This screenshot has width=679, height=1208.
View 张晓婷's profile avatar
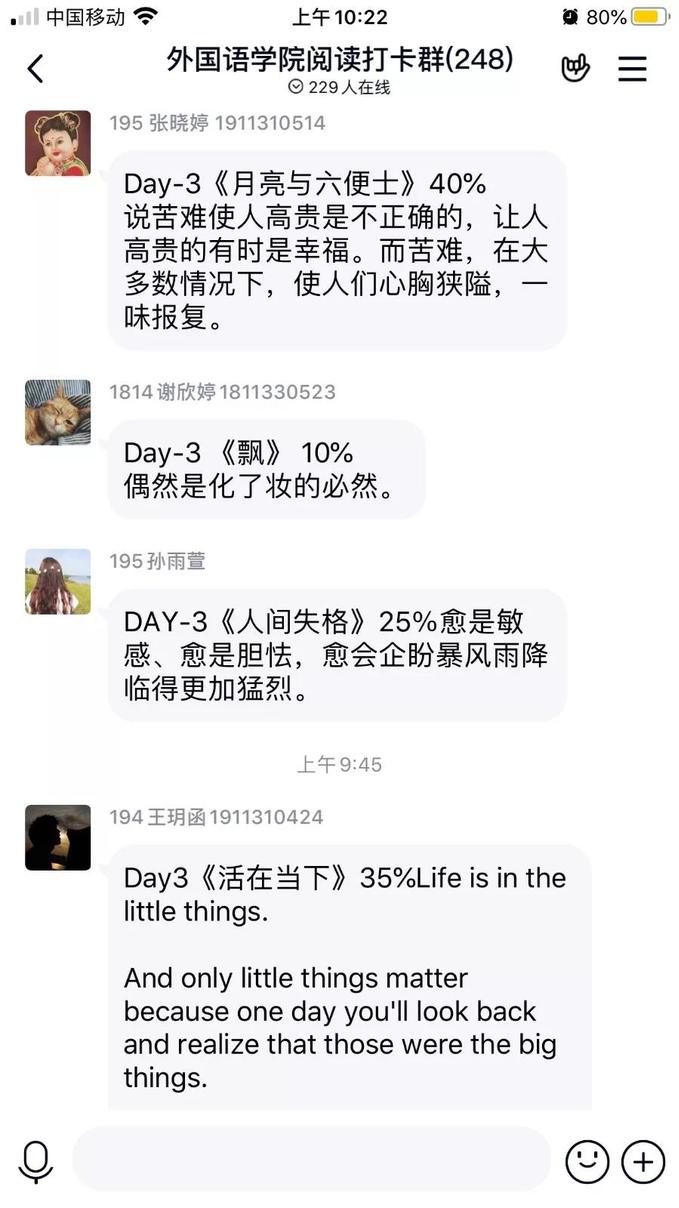[58, 143]
